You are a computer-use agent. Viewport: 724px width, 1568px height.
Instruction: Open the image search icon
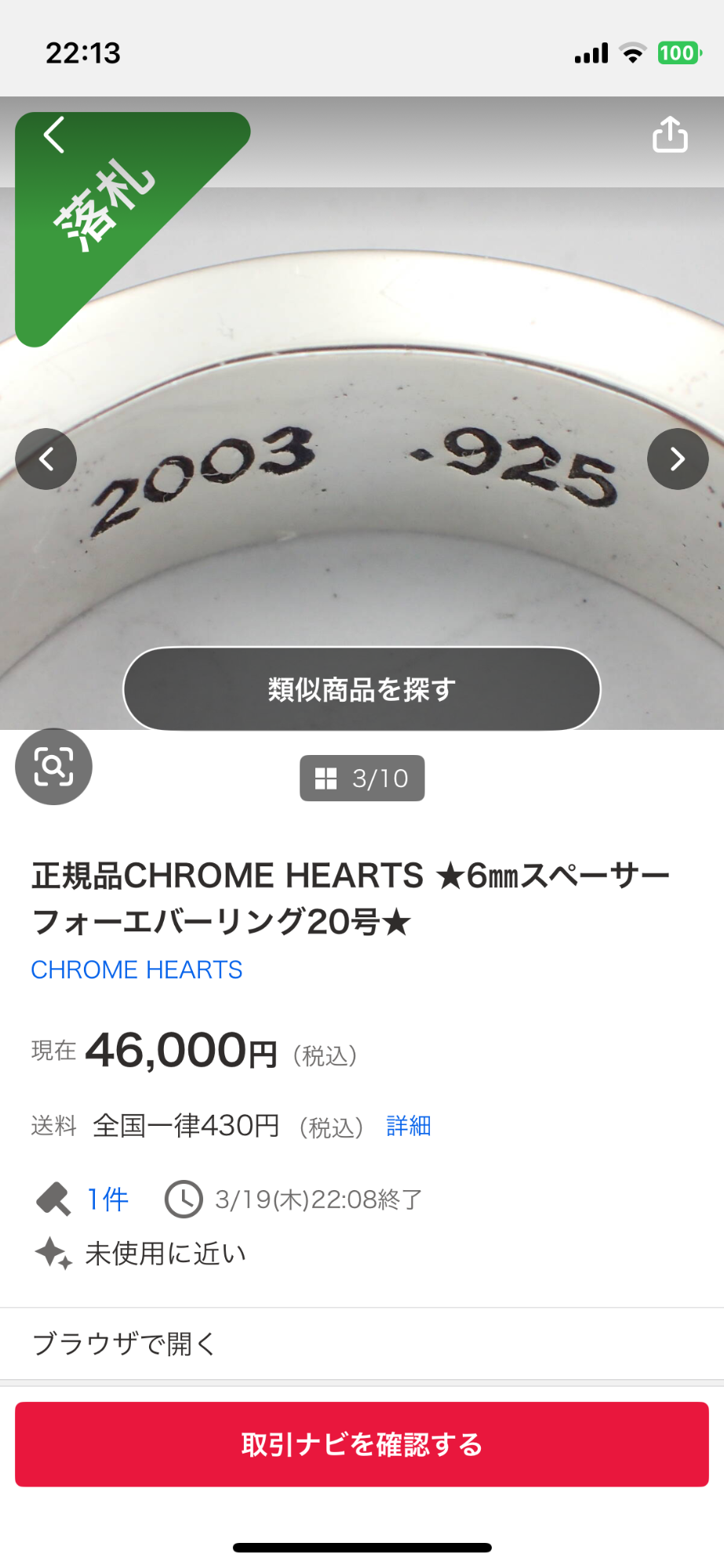point(53,767)
